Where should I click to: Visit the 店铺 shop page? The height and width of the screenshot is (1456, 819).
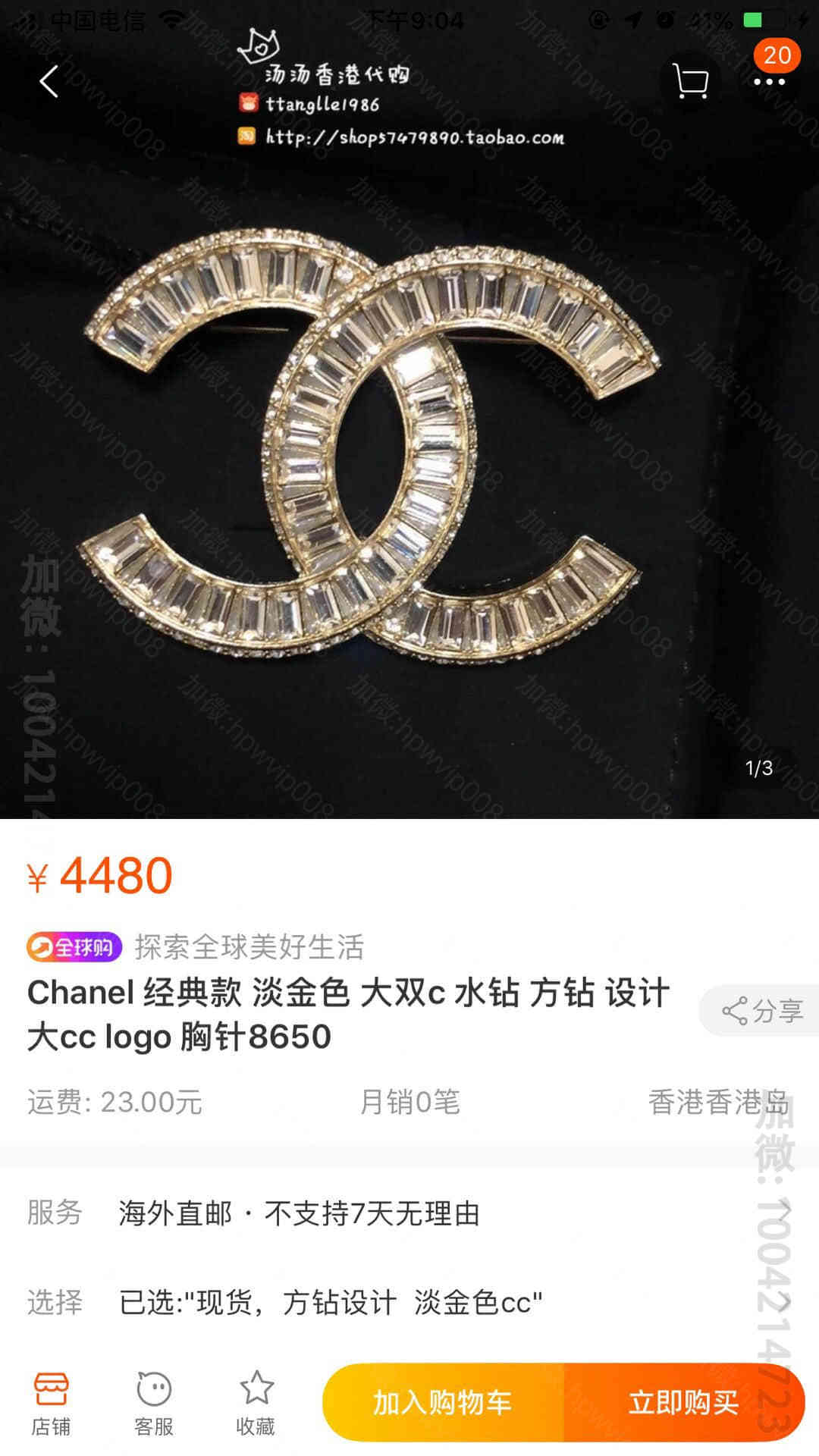pyautogui.click(x=51, y=1403)
